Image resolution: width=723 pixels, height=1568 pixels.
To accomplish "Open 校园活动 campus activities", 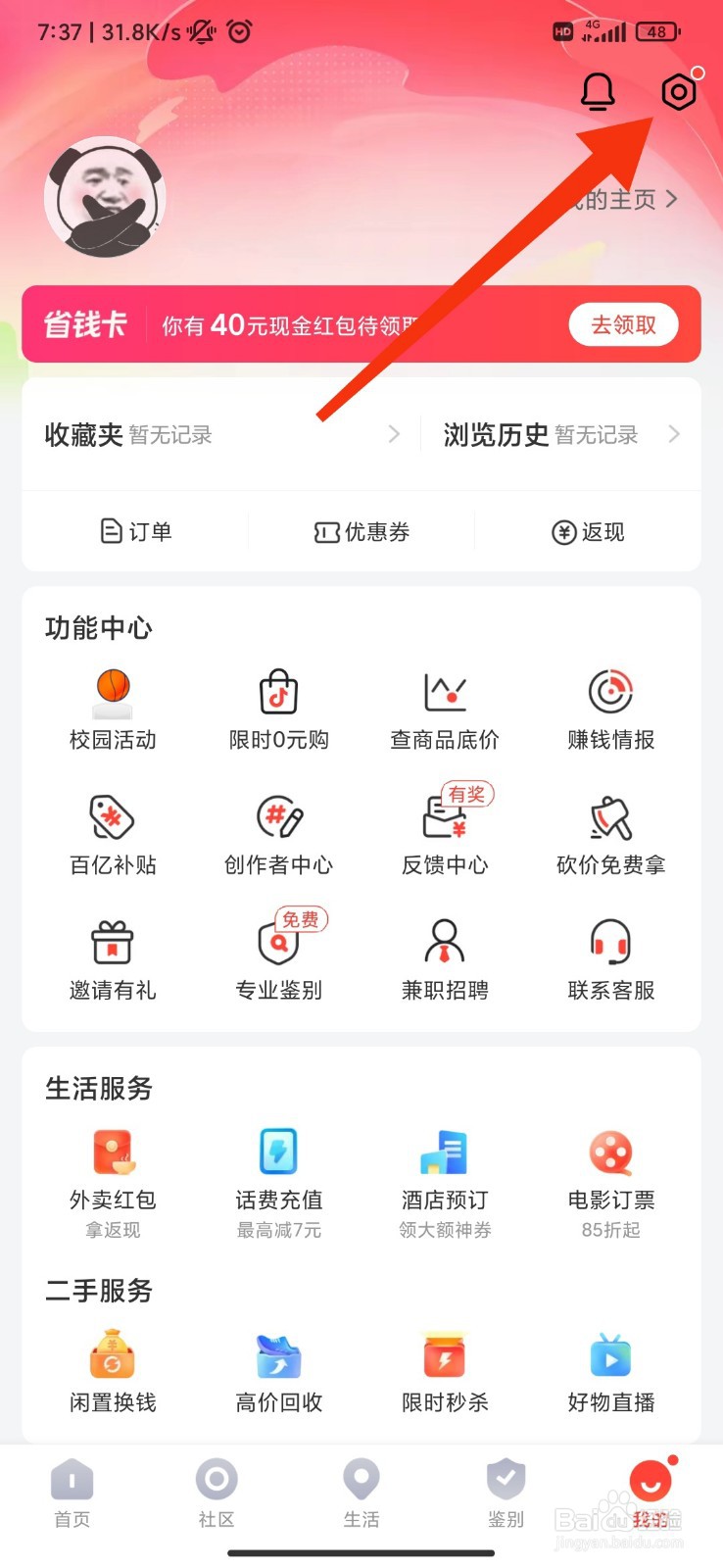I will 113,710.
